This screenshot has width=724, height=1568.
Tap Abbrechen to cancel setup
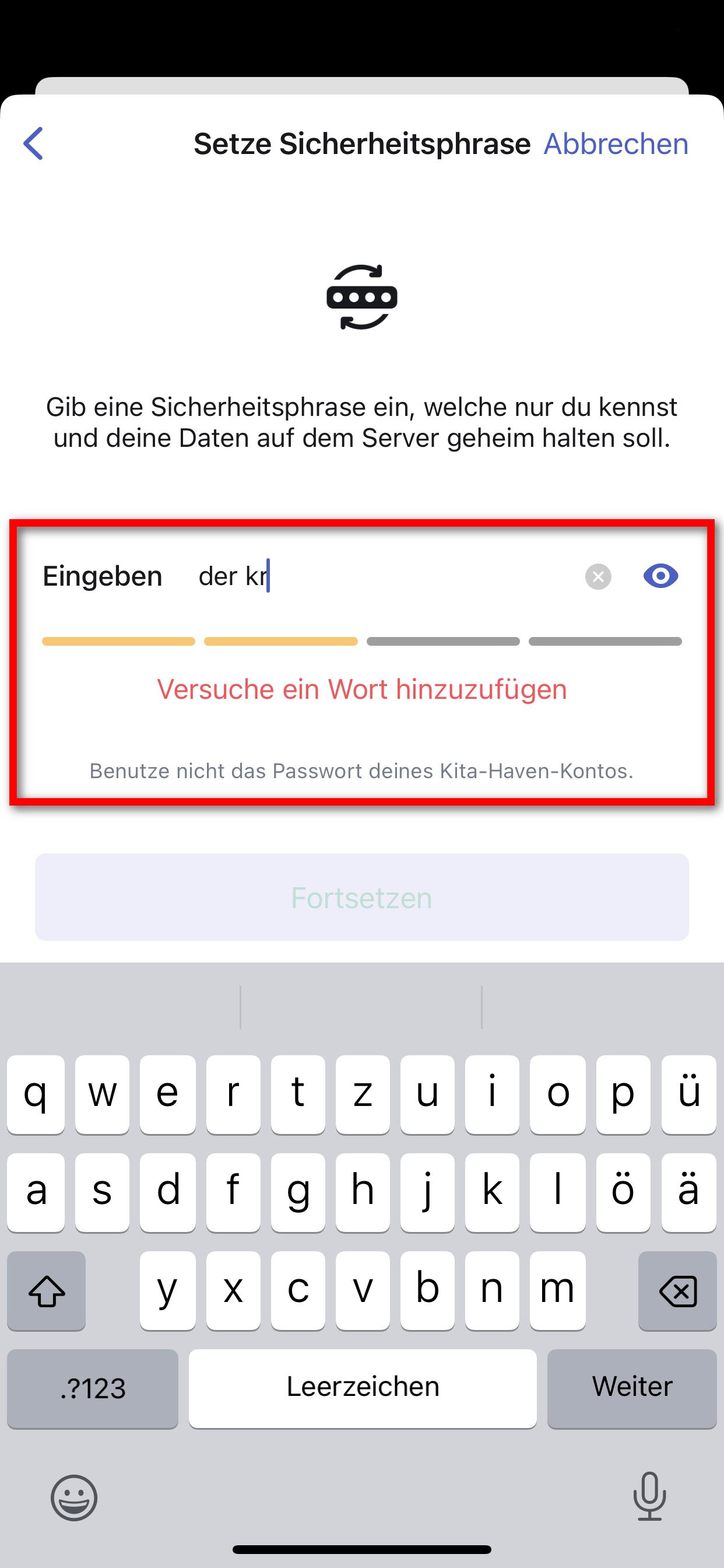[x=615, y=144]
